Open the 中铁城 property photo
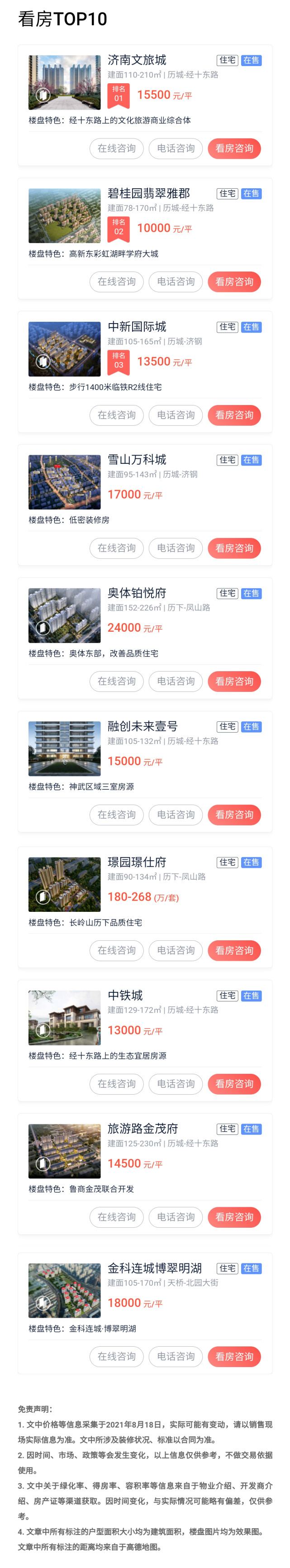Image resolution: width=290 pixels, height=1568 pixels. tap(64, 1018)
